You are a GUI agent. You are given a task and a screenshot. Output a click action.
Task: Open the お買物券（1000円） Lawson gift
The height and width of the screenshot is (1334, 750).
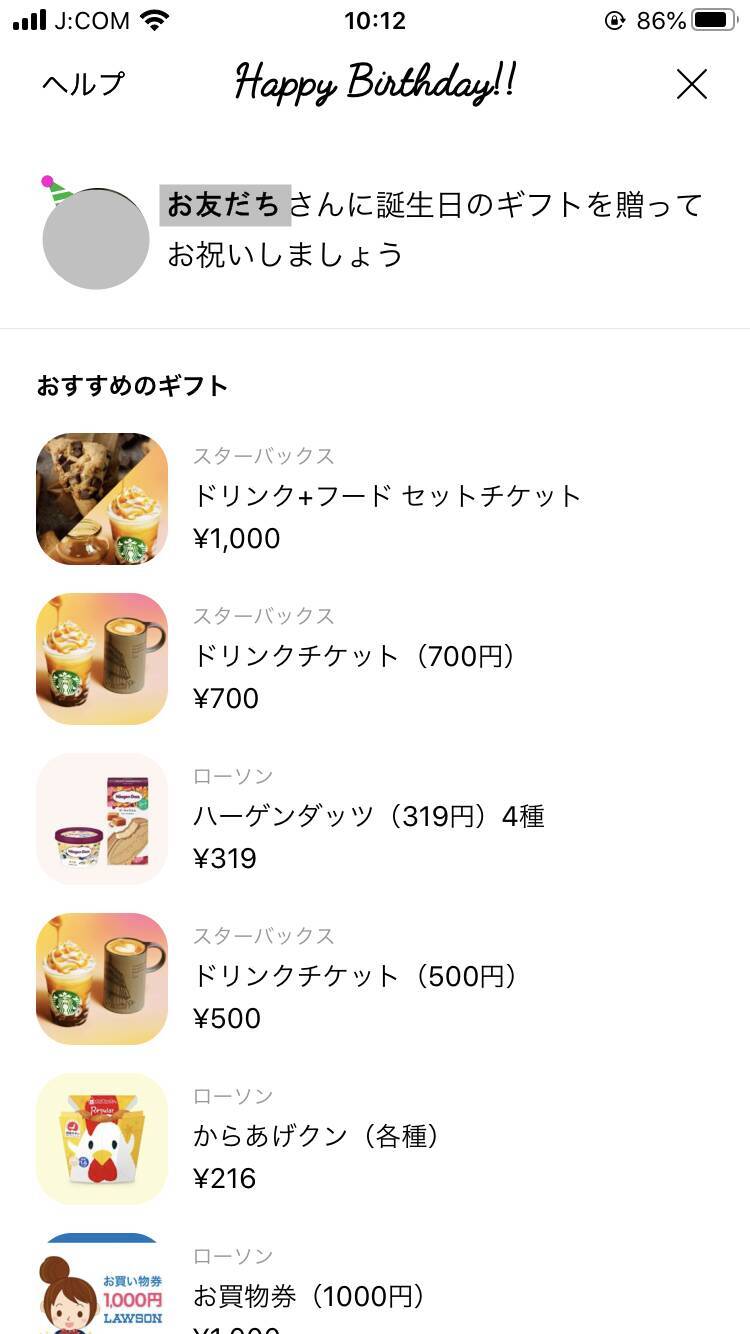[x=309, y=1295]
